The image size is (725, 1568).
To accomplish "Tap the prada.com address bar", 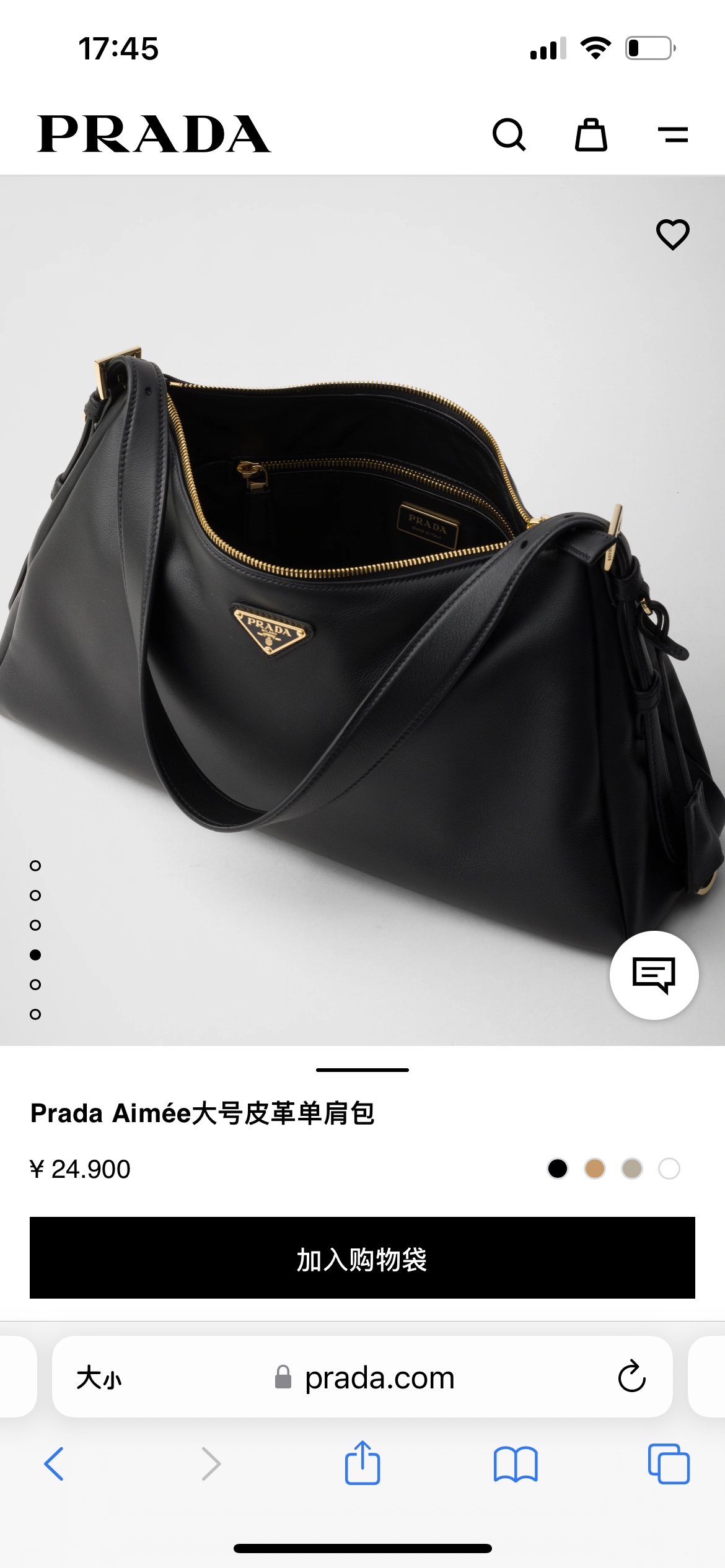I will (364, 1378).
